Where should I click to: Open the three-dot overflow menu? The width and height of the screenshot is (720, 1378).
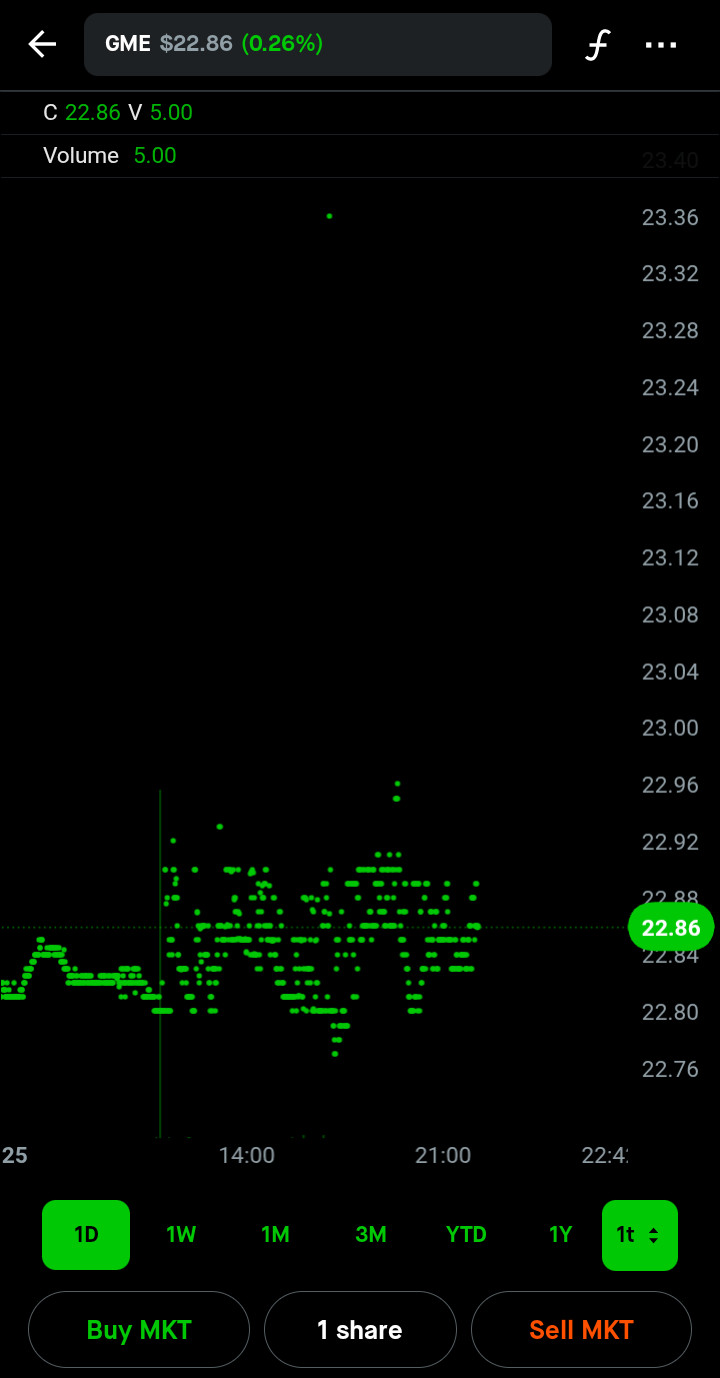coord(661,45)
